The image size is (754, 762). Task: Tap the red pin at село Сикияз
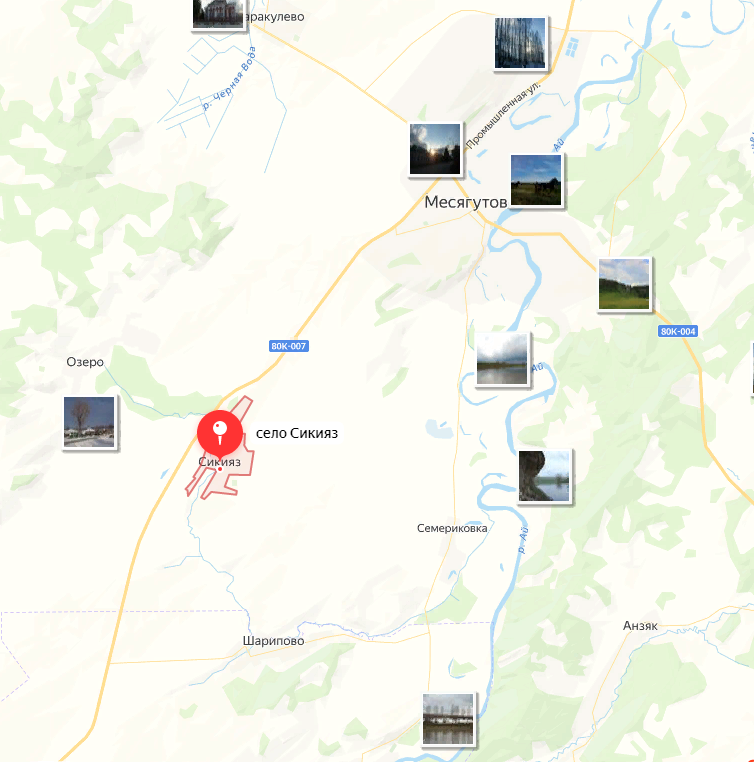pyautogui.click(x=220, y=433)
